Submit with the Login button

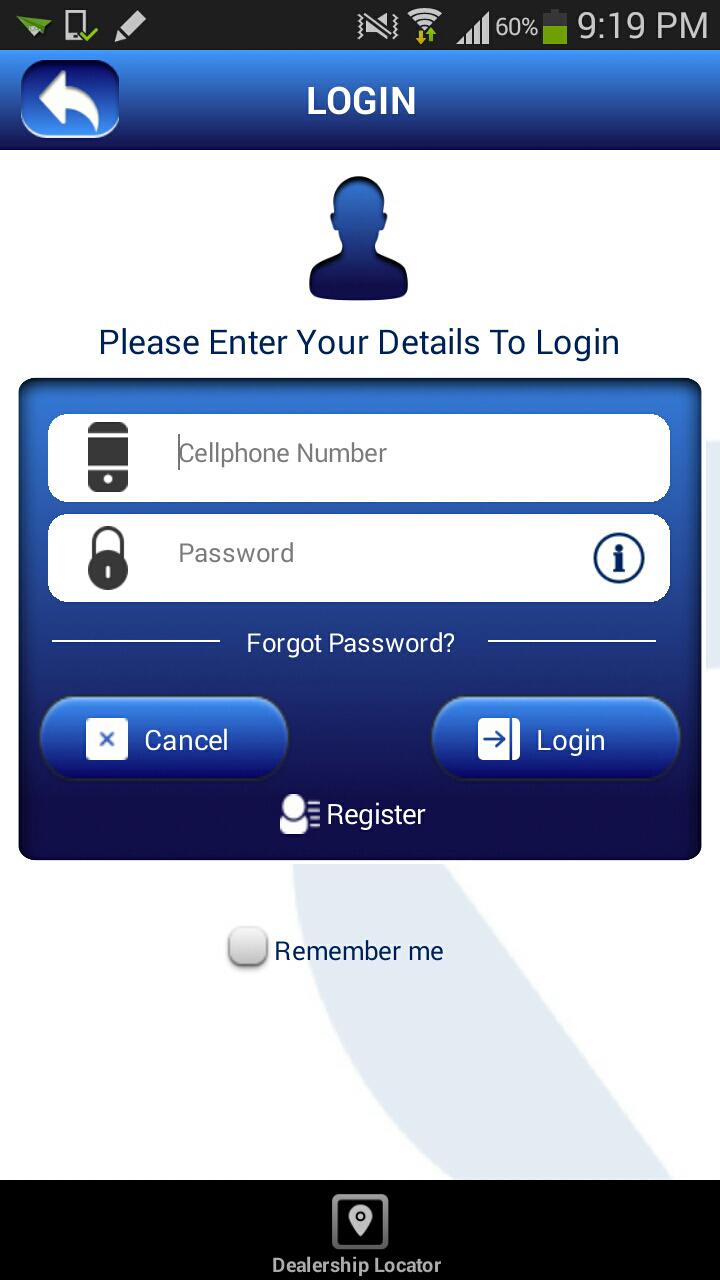click(x=555, y=740)
